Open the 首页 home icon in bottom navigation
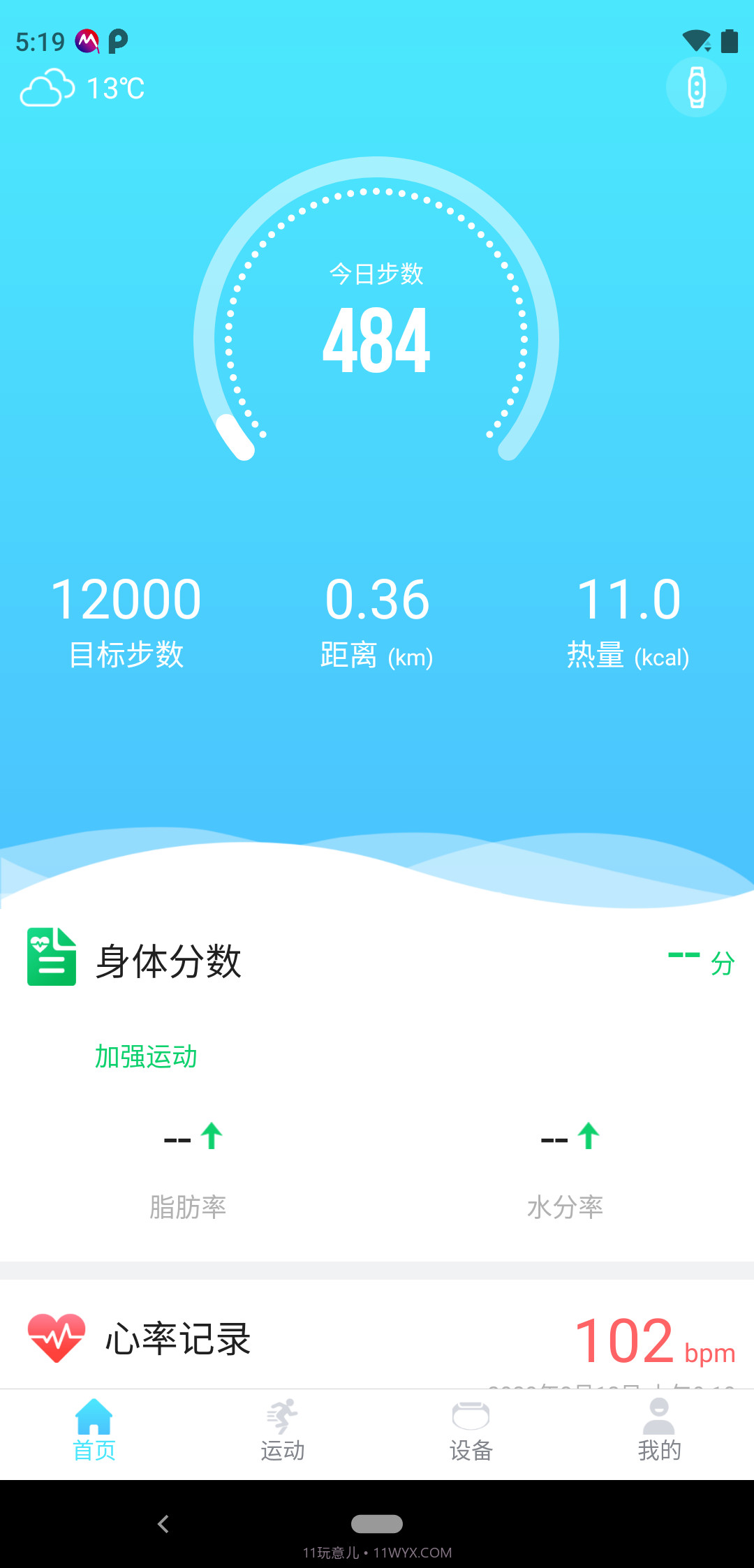Viewport: 754px width, 1568px height. coord(93,1417)
